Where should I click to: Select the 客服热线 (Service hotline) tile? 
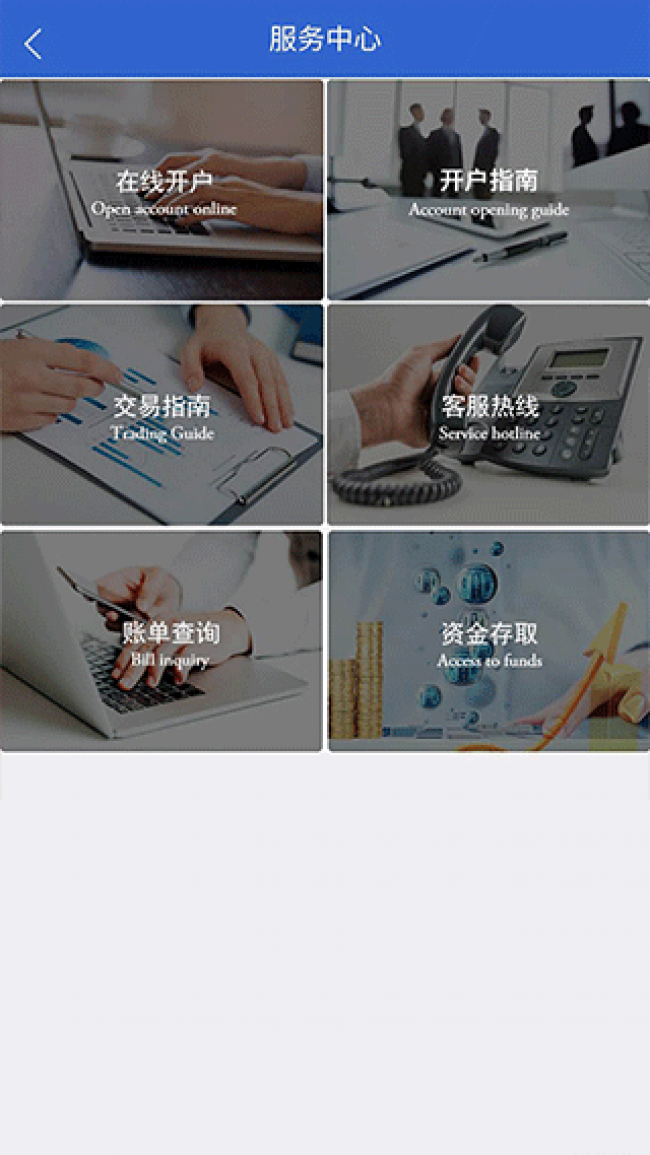tap(488, 416)
